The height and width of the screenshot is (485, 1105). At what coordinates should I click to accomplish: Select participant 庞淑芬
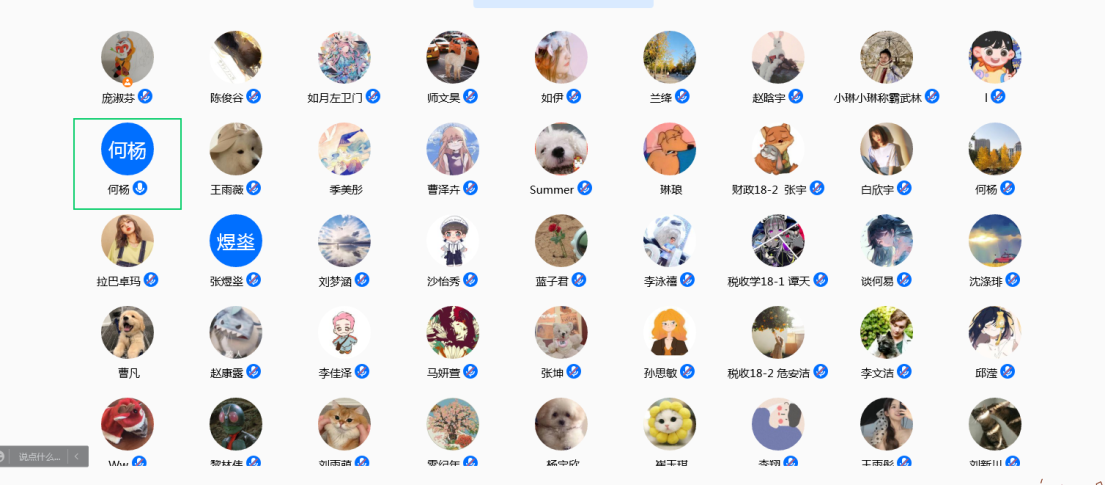click(x=127, y=57)
